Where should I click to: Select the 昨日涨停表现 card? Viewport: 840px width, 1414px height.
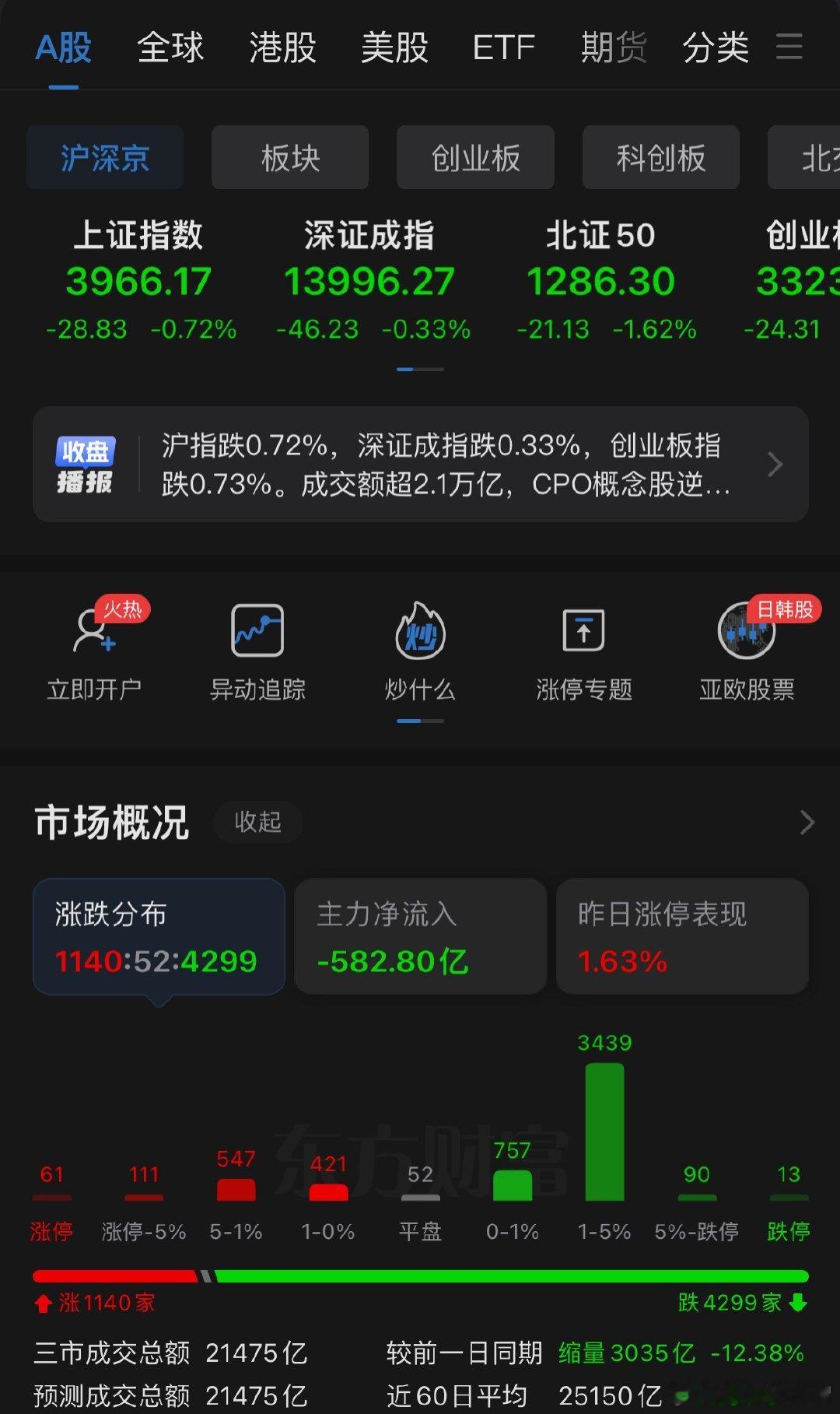click(x=682, y=936)
